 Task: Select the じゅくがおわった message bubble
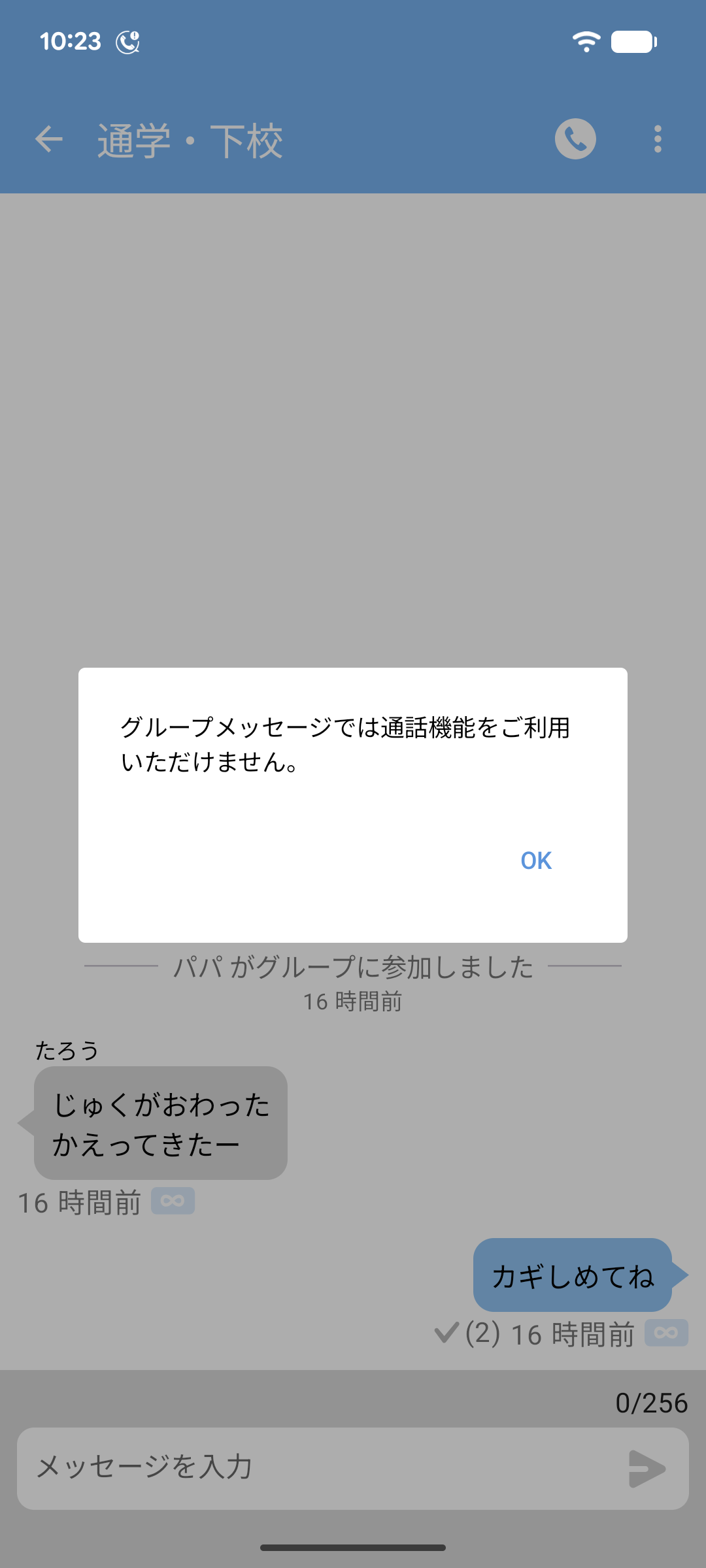[160, 1122]
